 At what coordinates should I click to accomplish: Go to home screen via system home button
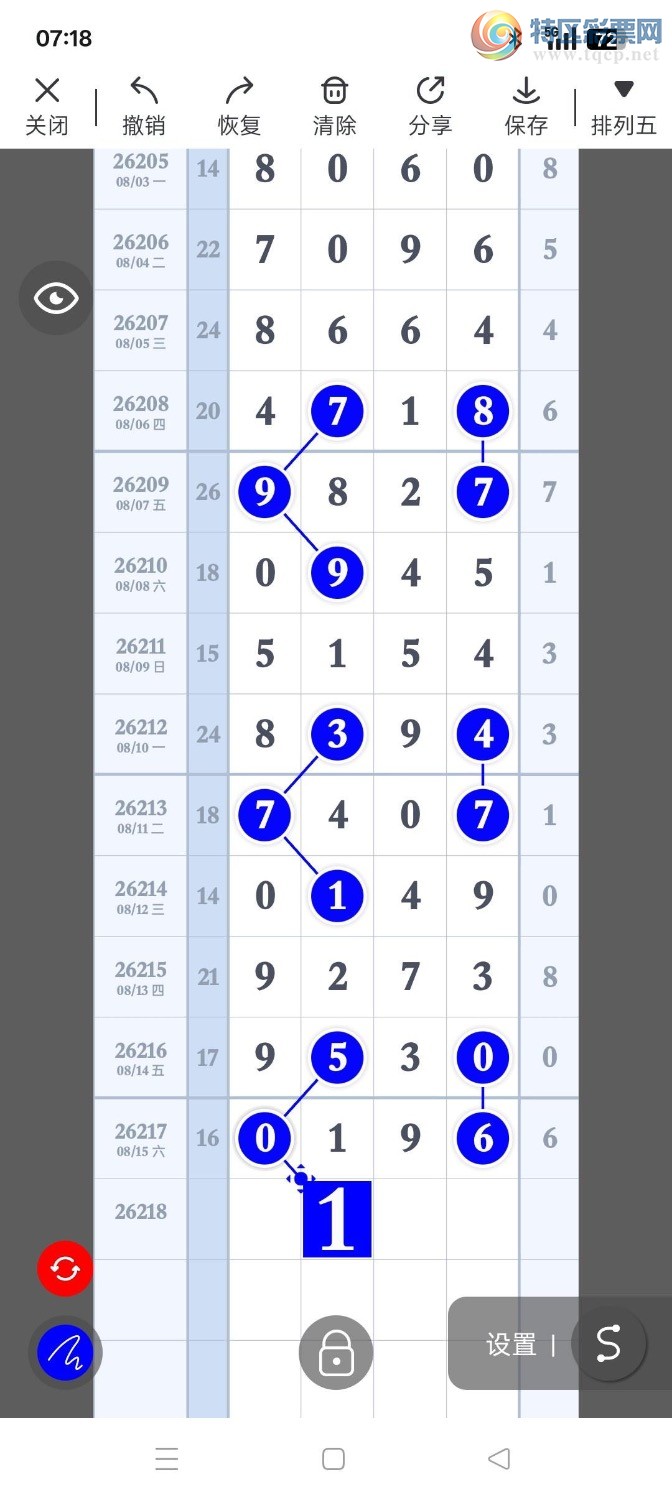click(334, 1459)
